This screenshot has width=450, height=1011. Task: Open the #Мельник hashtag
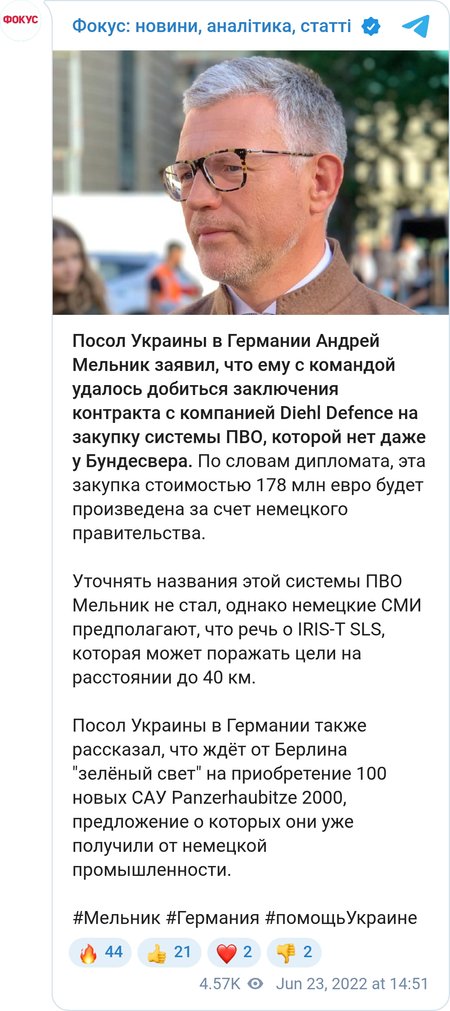tap(116, 918)
